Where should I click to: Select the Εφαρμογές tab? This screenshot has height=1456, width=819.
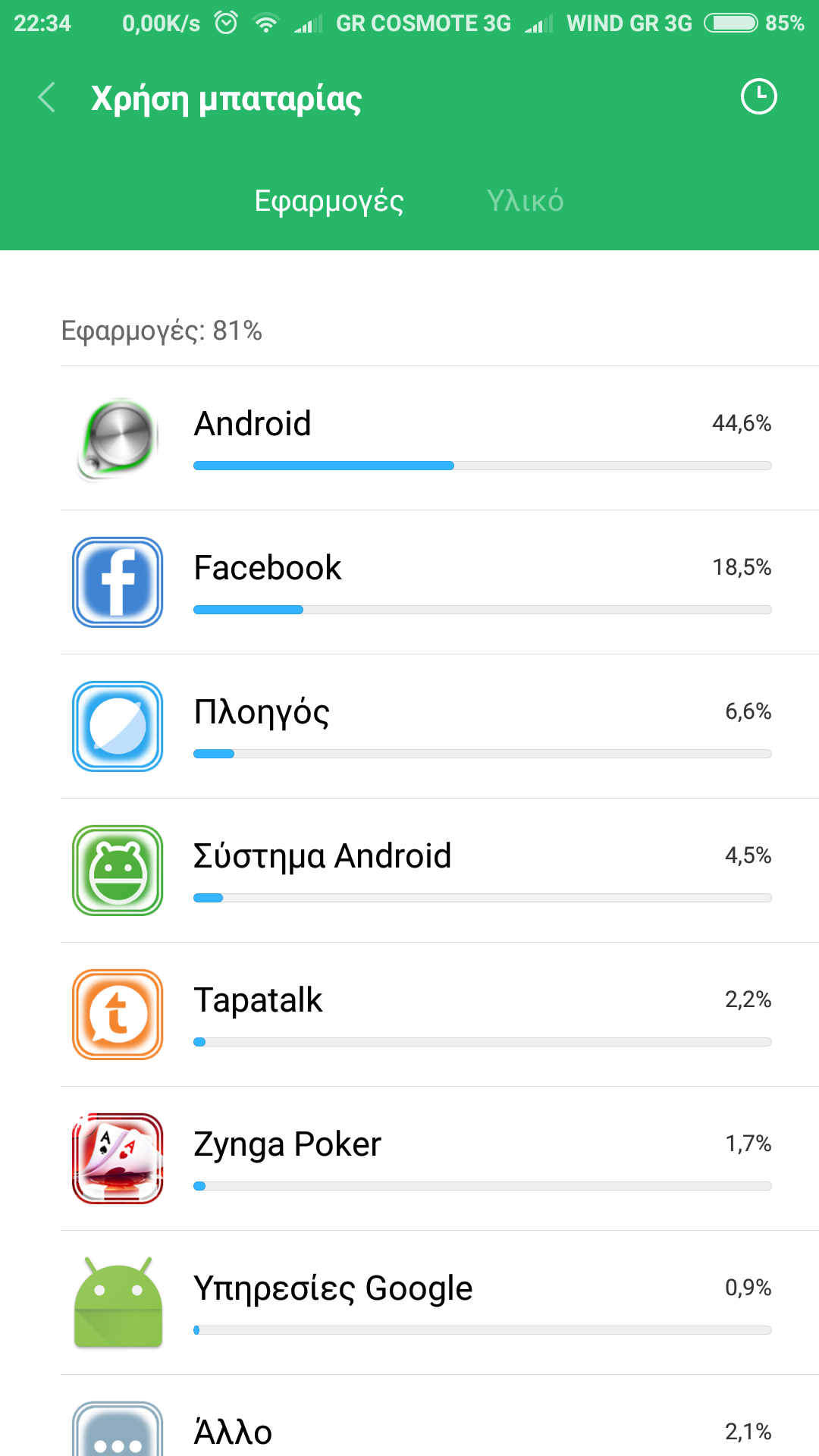point(329,201)
